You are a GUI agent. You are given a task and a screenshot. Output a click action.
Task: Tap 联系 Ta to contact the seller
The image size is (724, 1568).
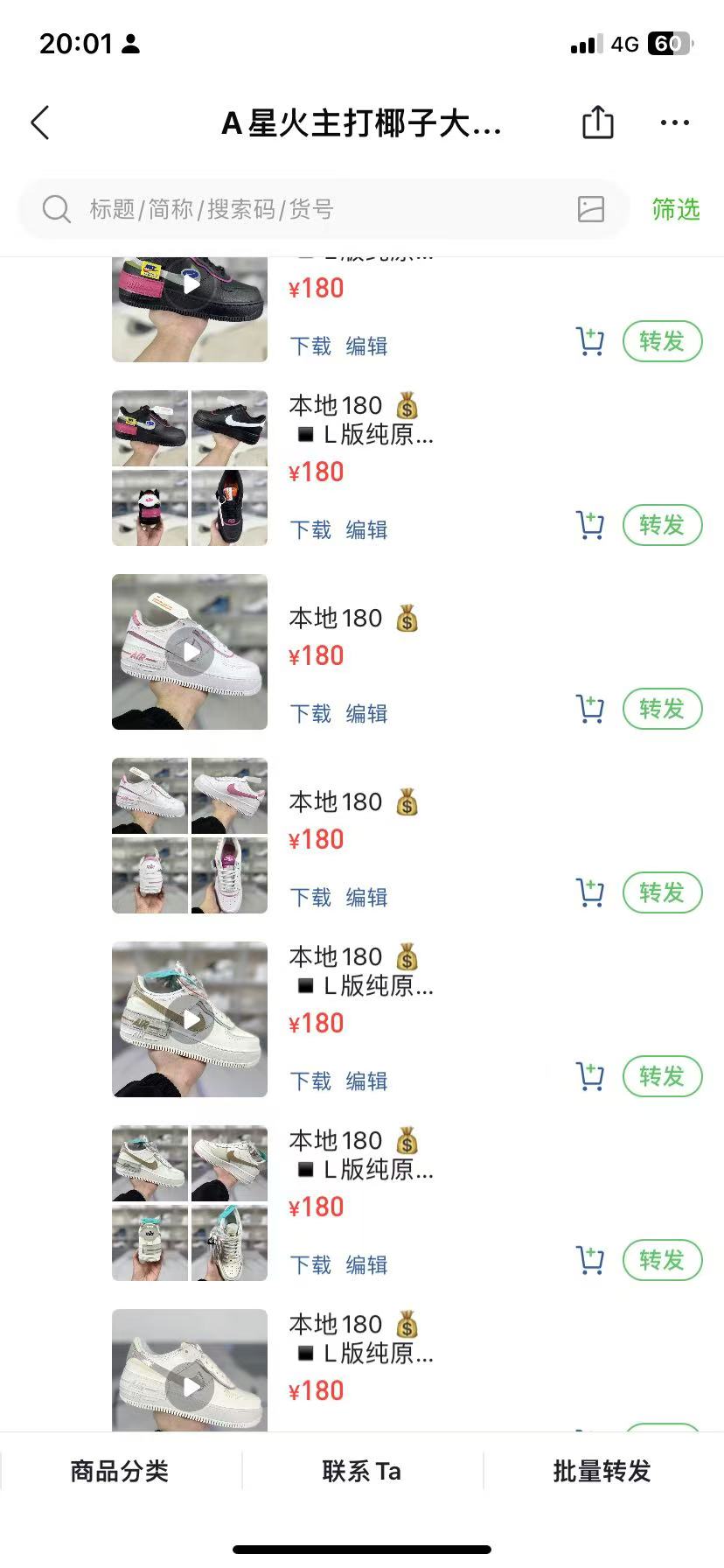tap(362, 1471)
